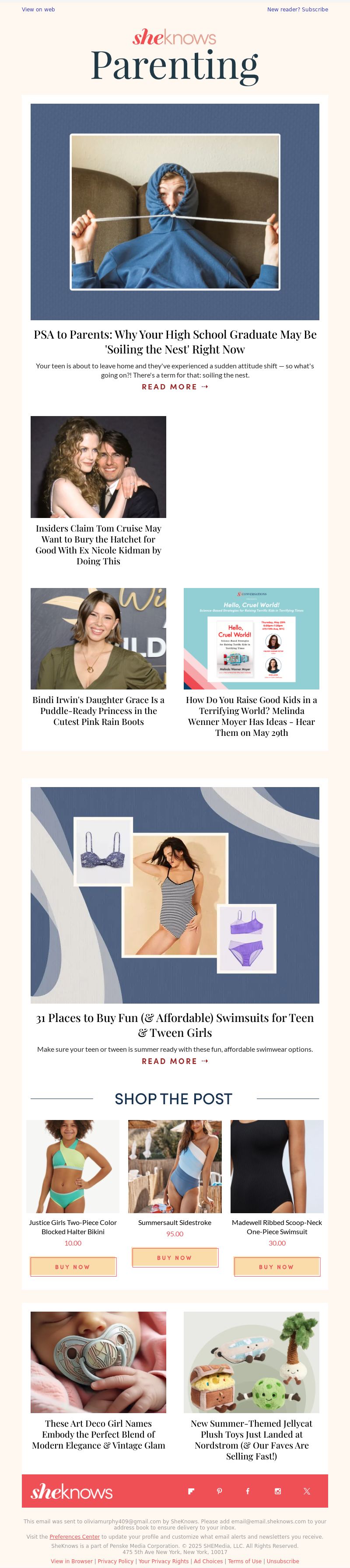Open the Art Deco Girl Names article

coord(98,1434)
